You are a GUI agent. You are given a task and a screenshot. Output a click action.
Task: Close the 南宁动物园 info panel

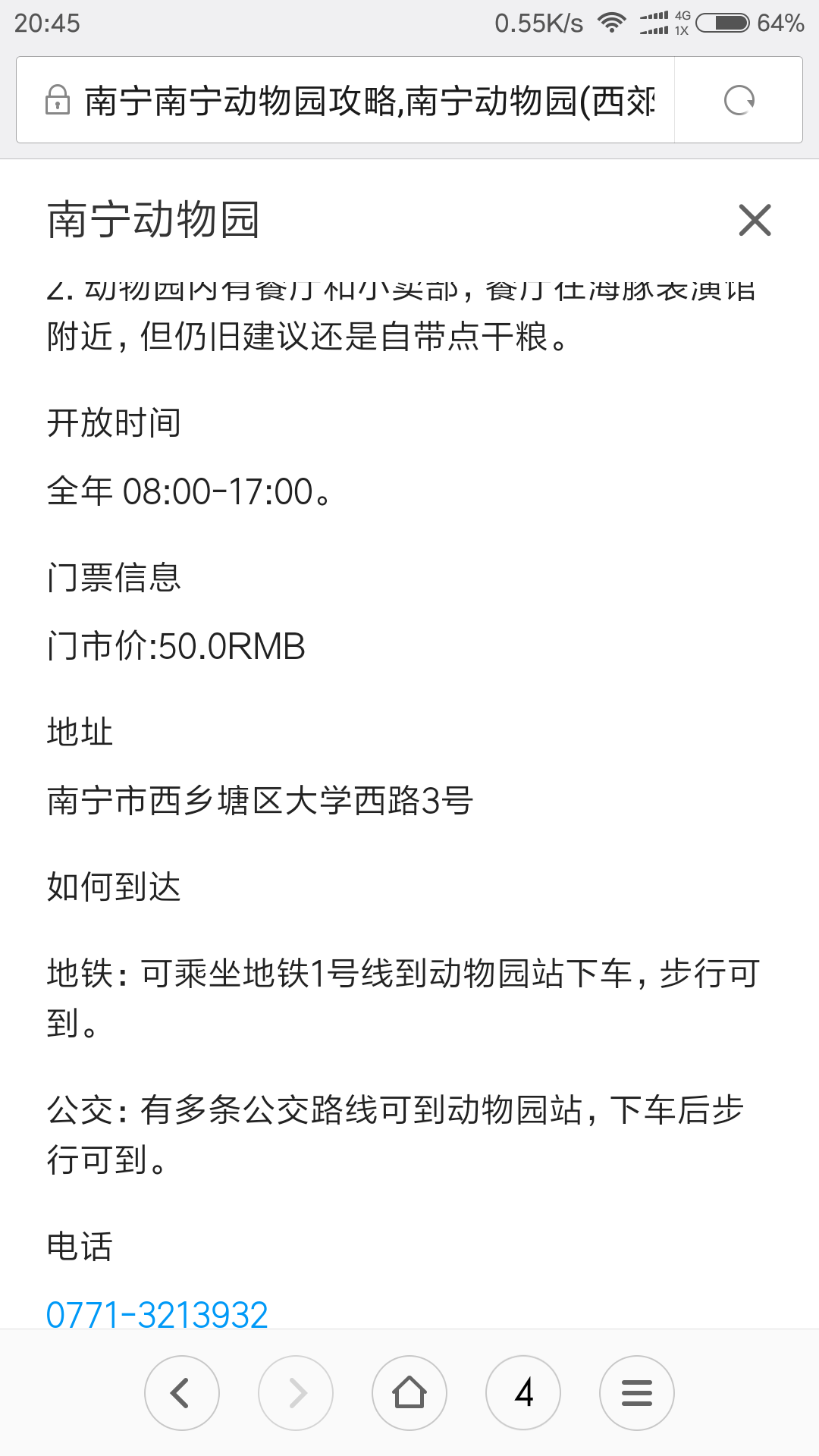755,220
